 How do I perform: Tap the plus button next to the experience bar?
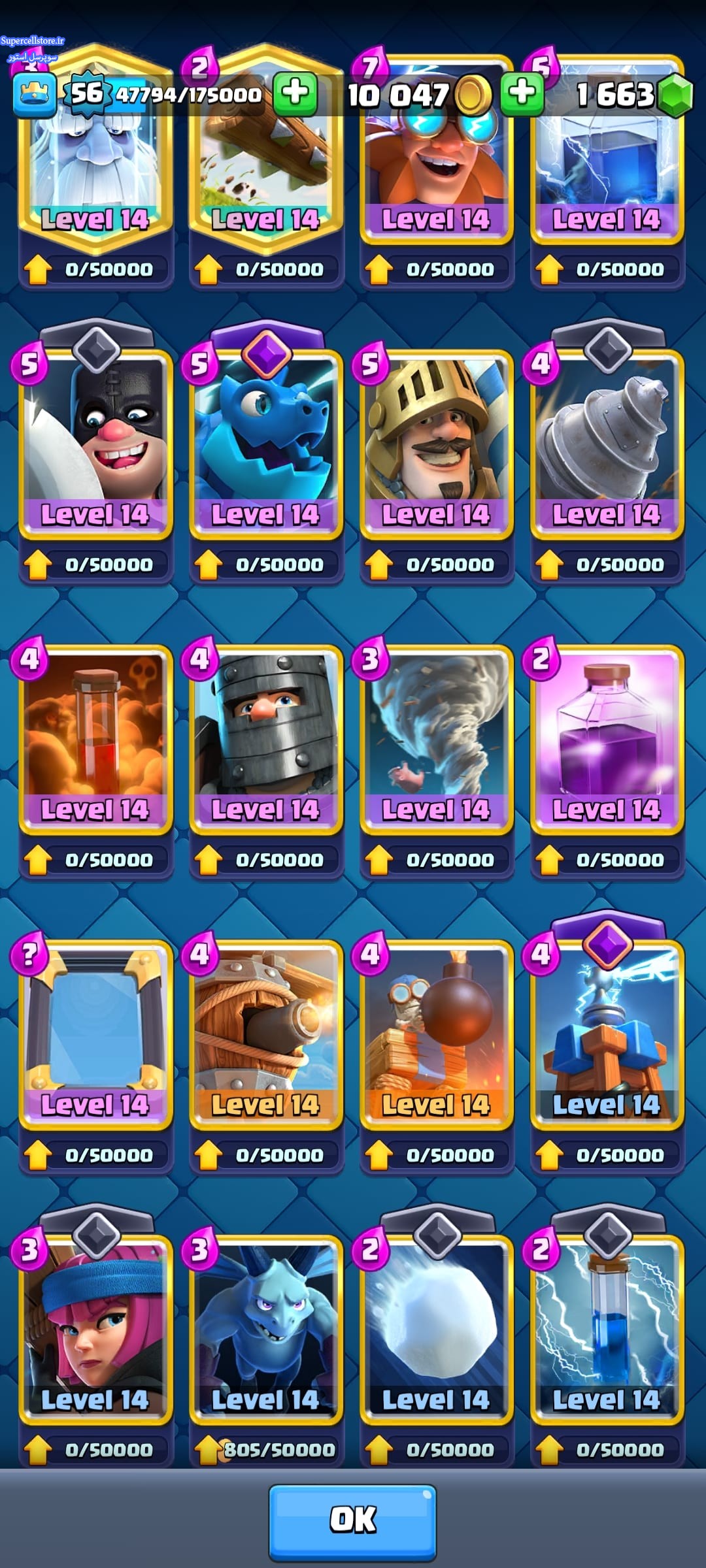[x=295, y=93]
